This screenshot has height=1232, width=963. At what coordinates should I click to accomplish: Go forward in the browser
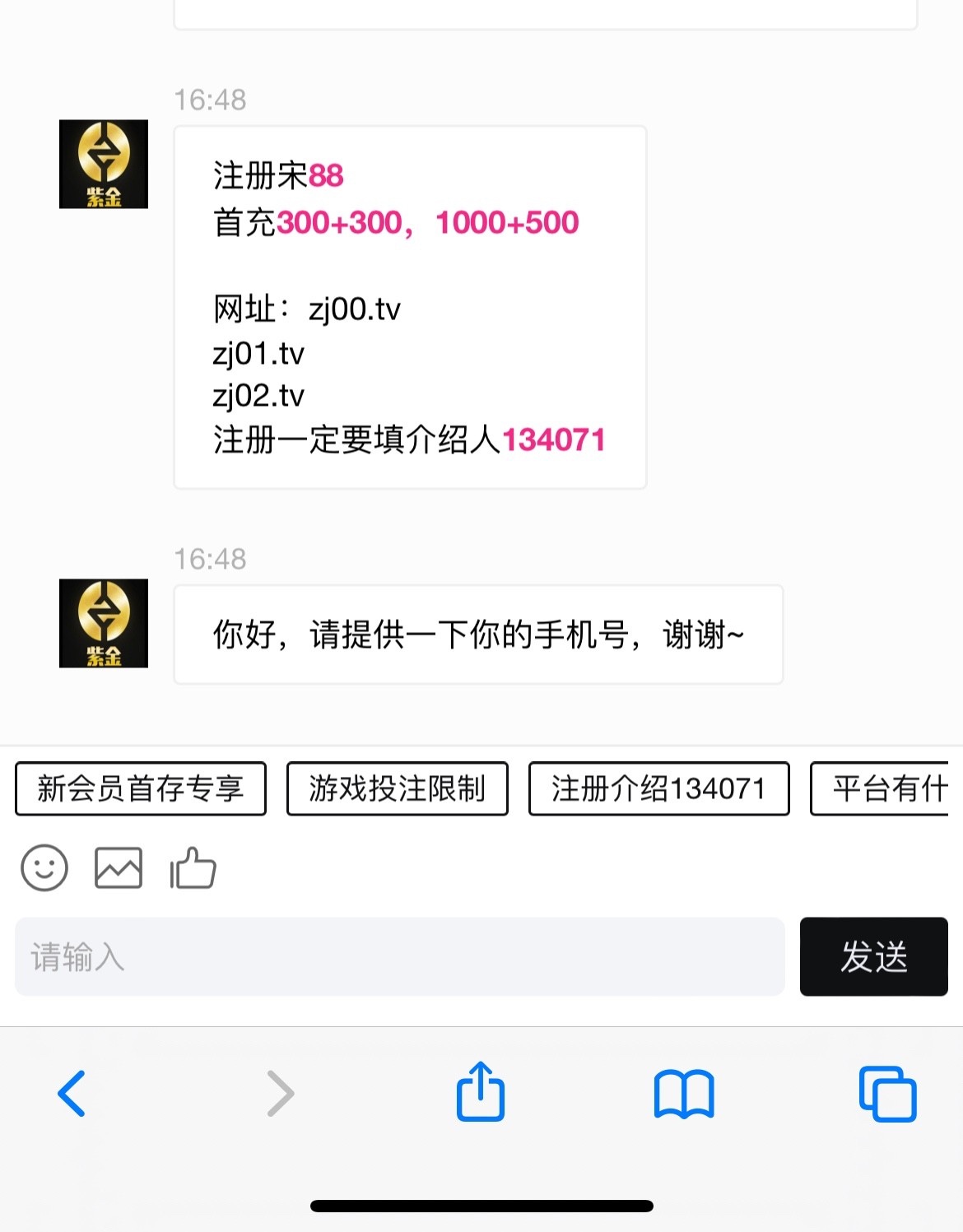(280, 1093)
